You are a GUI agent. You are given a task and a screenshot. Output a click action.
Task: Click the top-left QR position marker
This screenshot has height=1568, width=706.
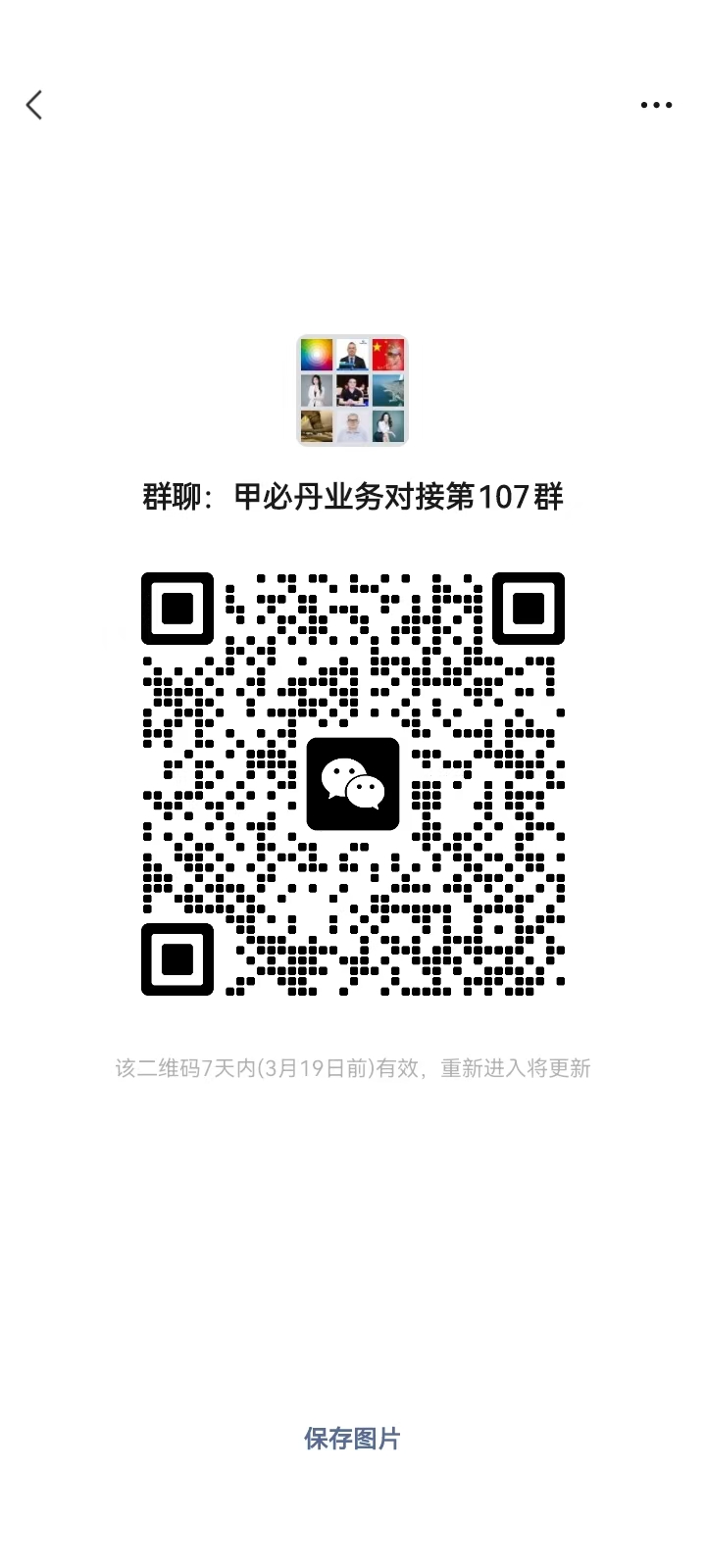177,608
